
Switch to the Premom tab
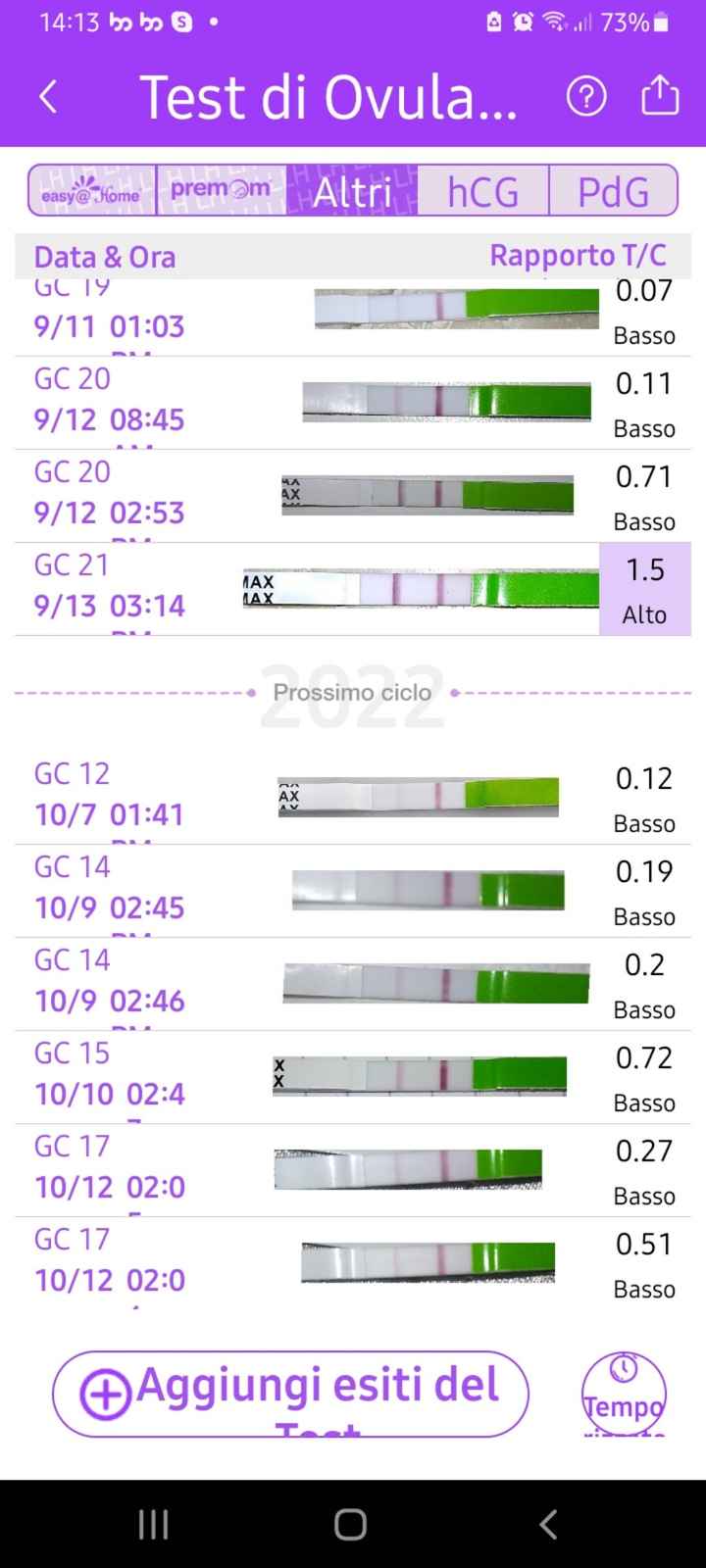(x=222, y=190)
